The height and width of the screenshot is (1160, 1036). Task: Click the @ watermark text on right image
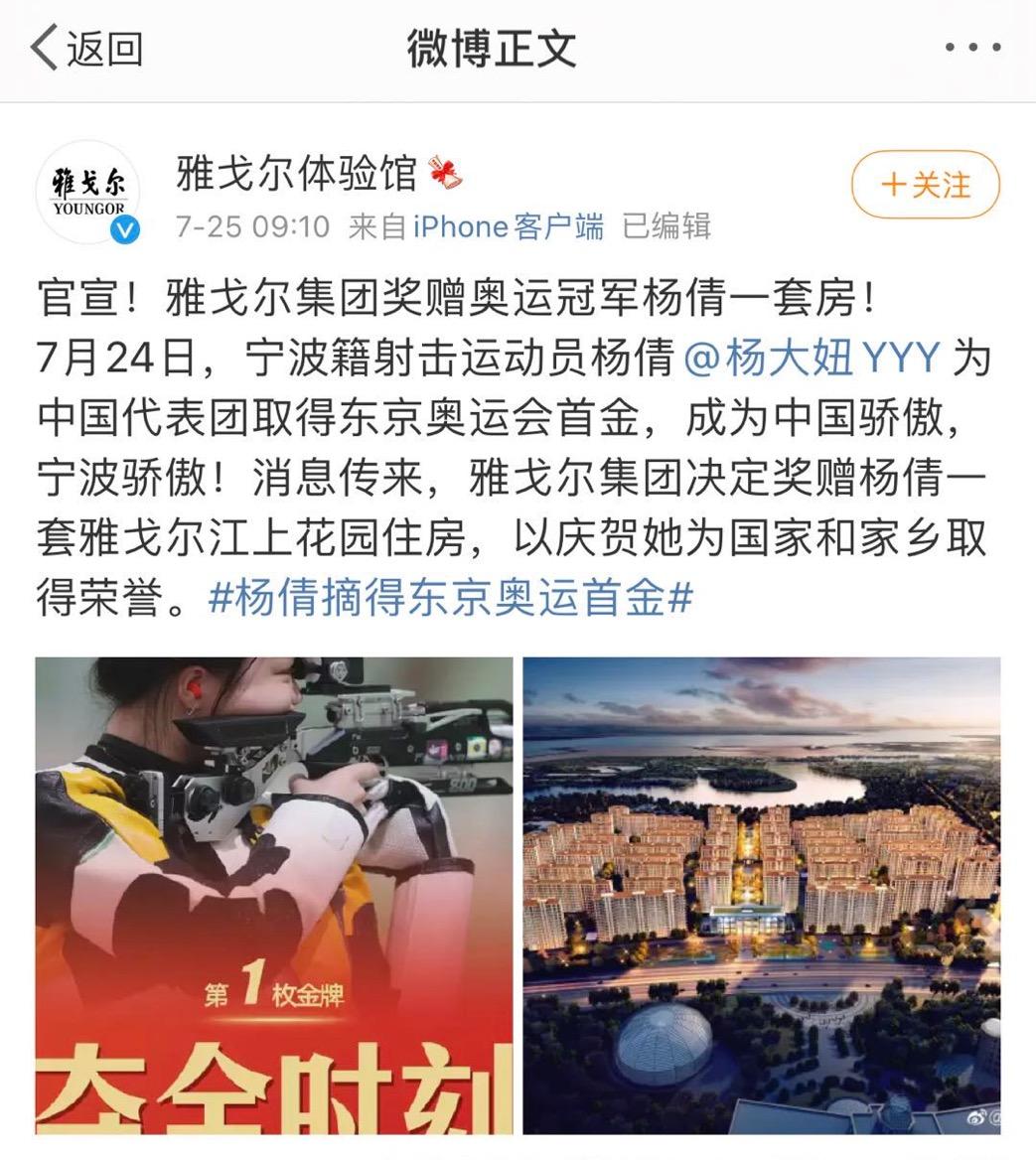[996, 1118]
